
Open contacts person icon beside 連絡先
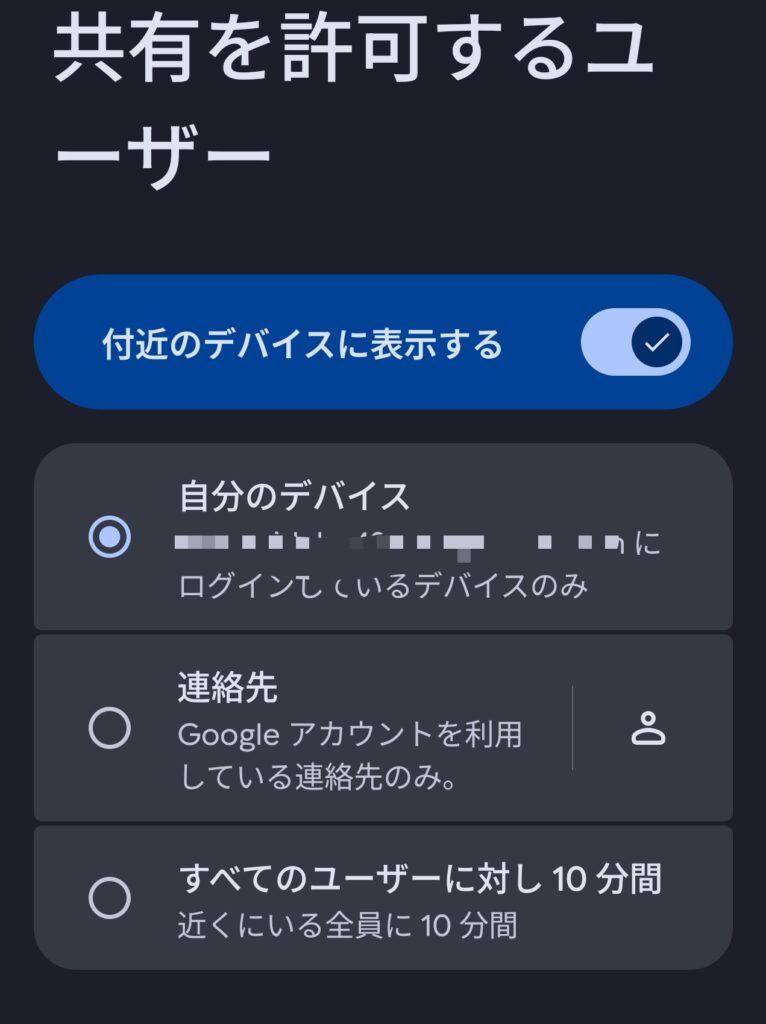(x=648, y=728)
